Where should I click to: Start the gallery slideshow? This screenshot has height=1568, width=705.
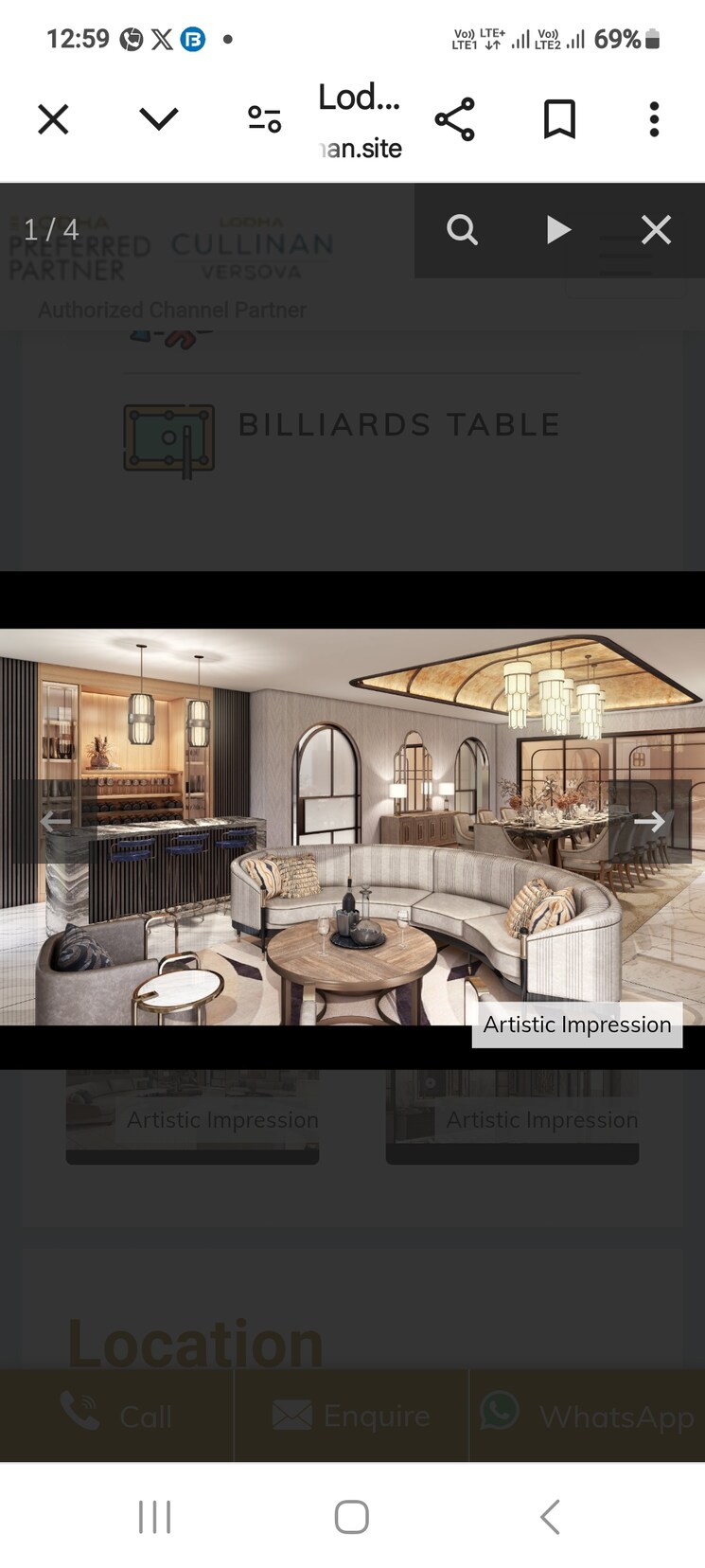click(x=558, y=230)
